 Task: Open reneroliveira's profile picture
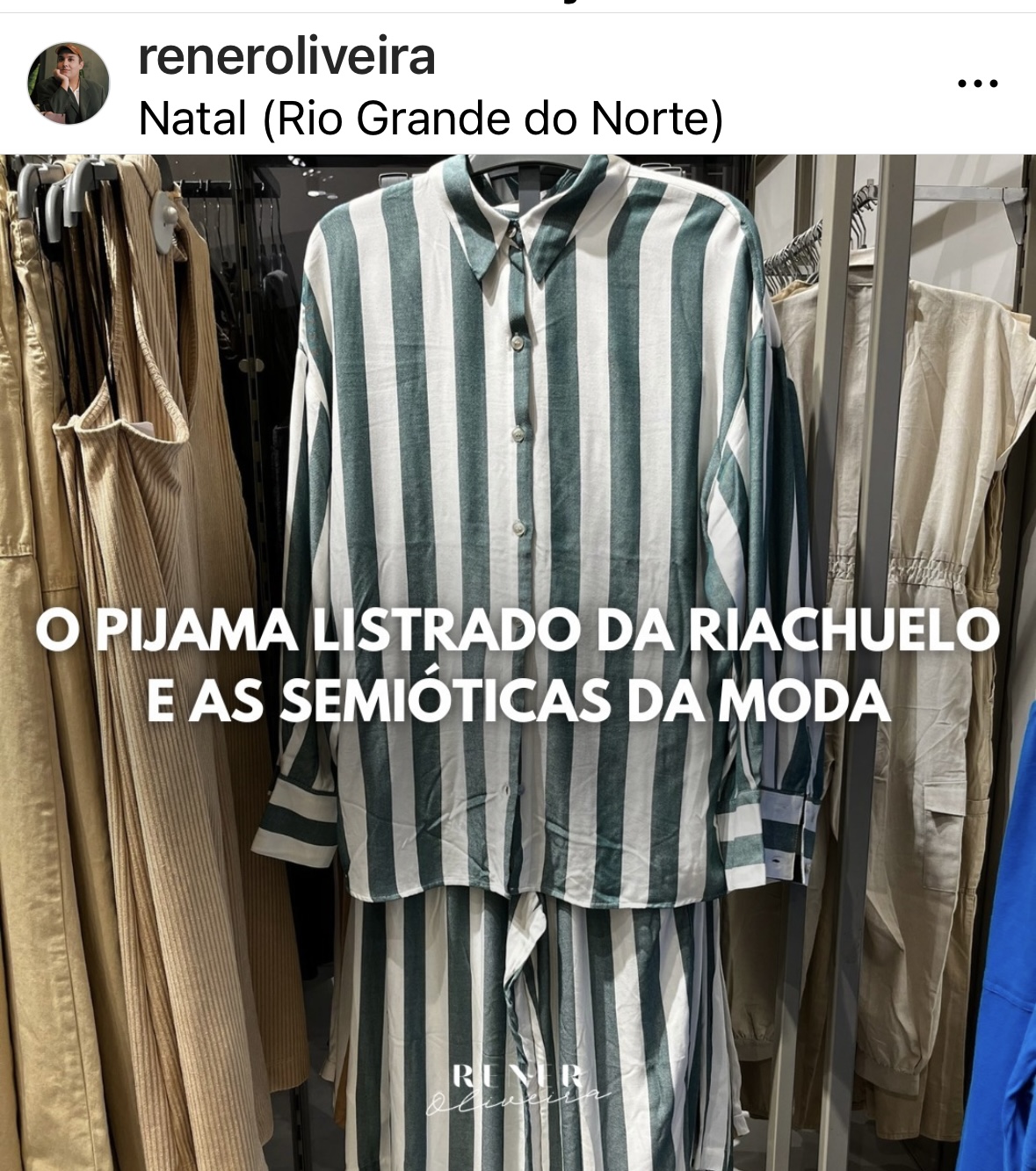tap(69, 83)
